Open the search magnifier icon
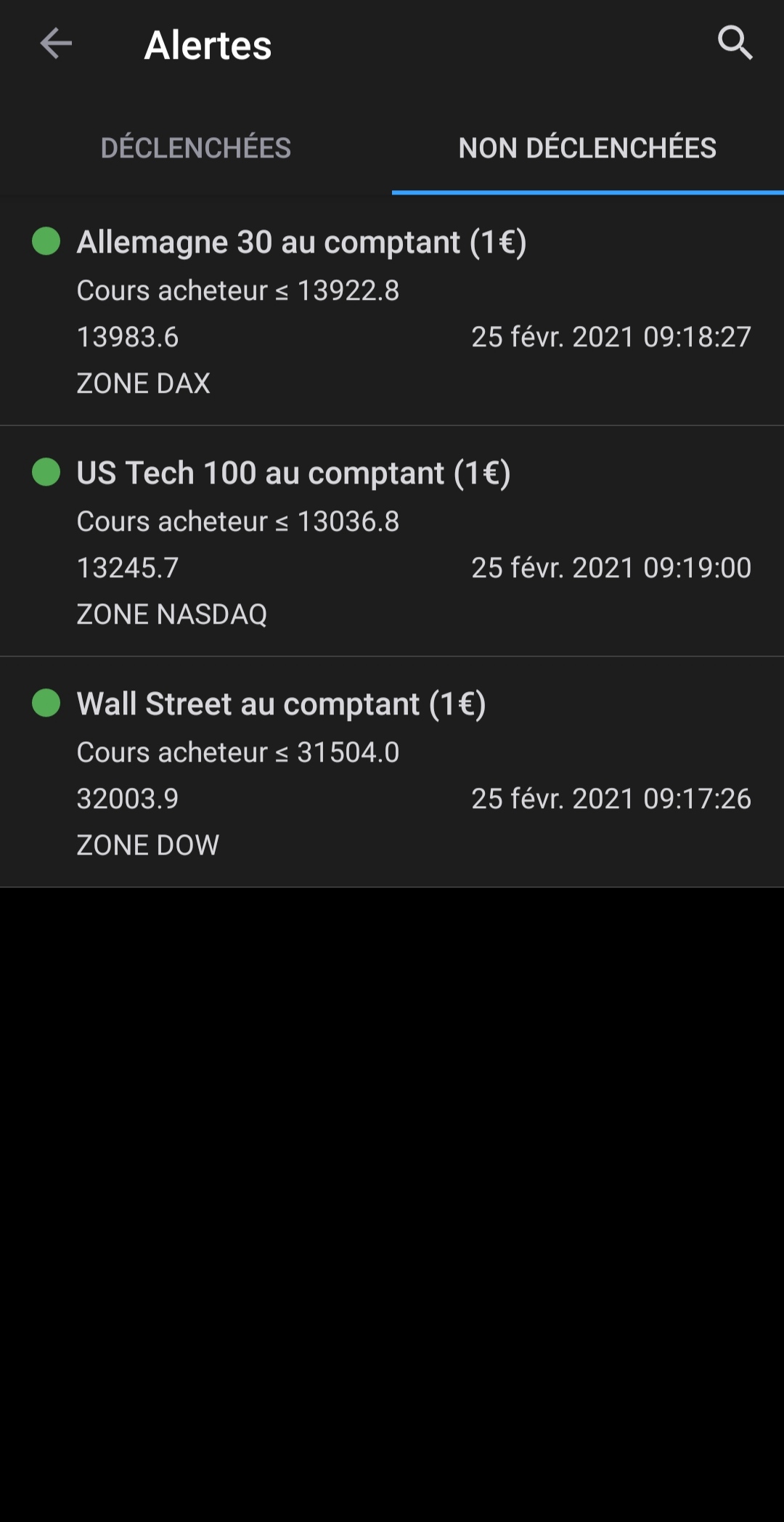The height and width of the screenshot is (1522, 784). click(x=735, y=43)
